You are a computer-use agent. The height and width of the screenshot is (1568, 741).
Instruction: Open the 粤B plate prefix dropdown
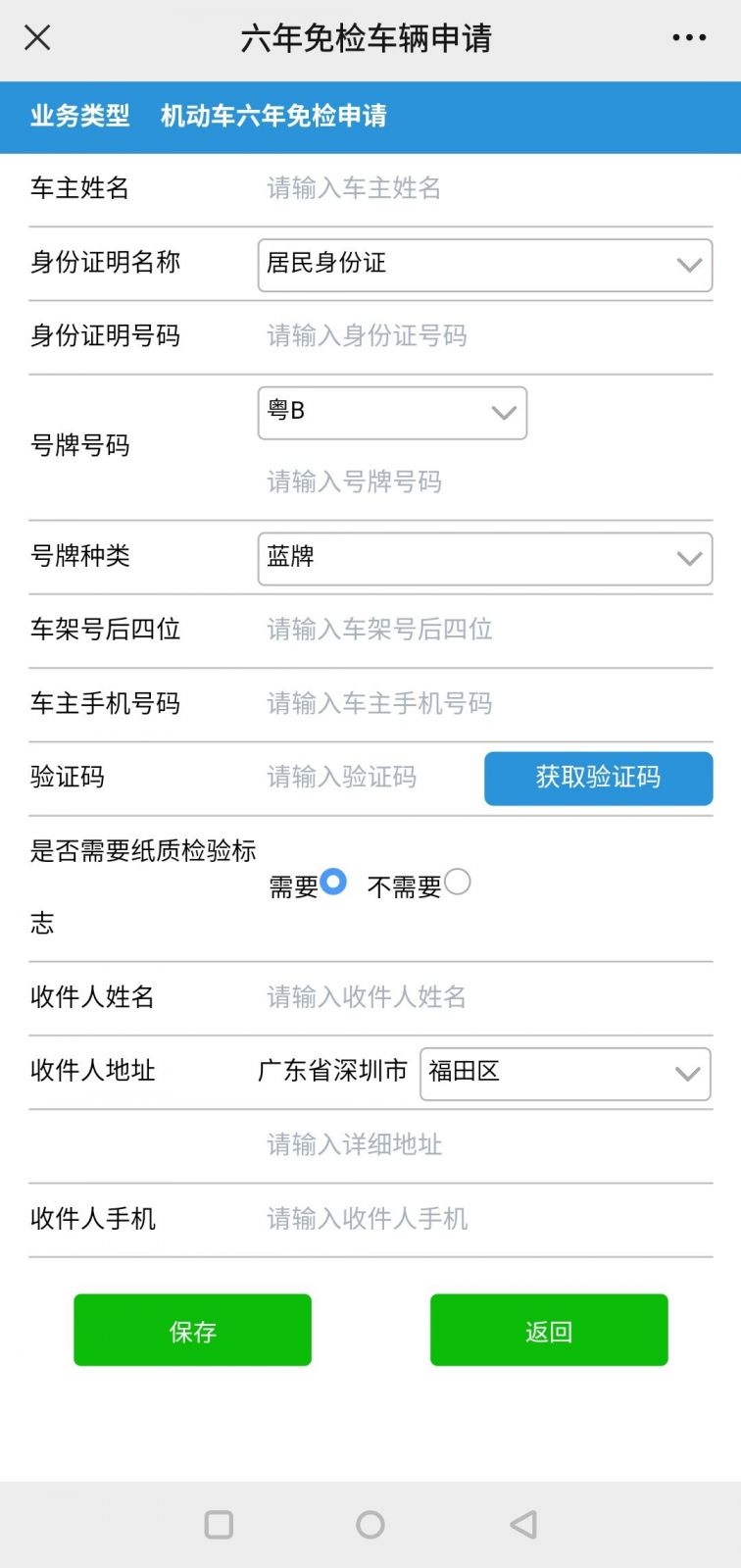392,412
